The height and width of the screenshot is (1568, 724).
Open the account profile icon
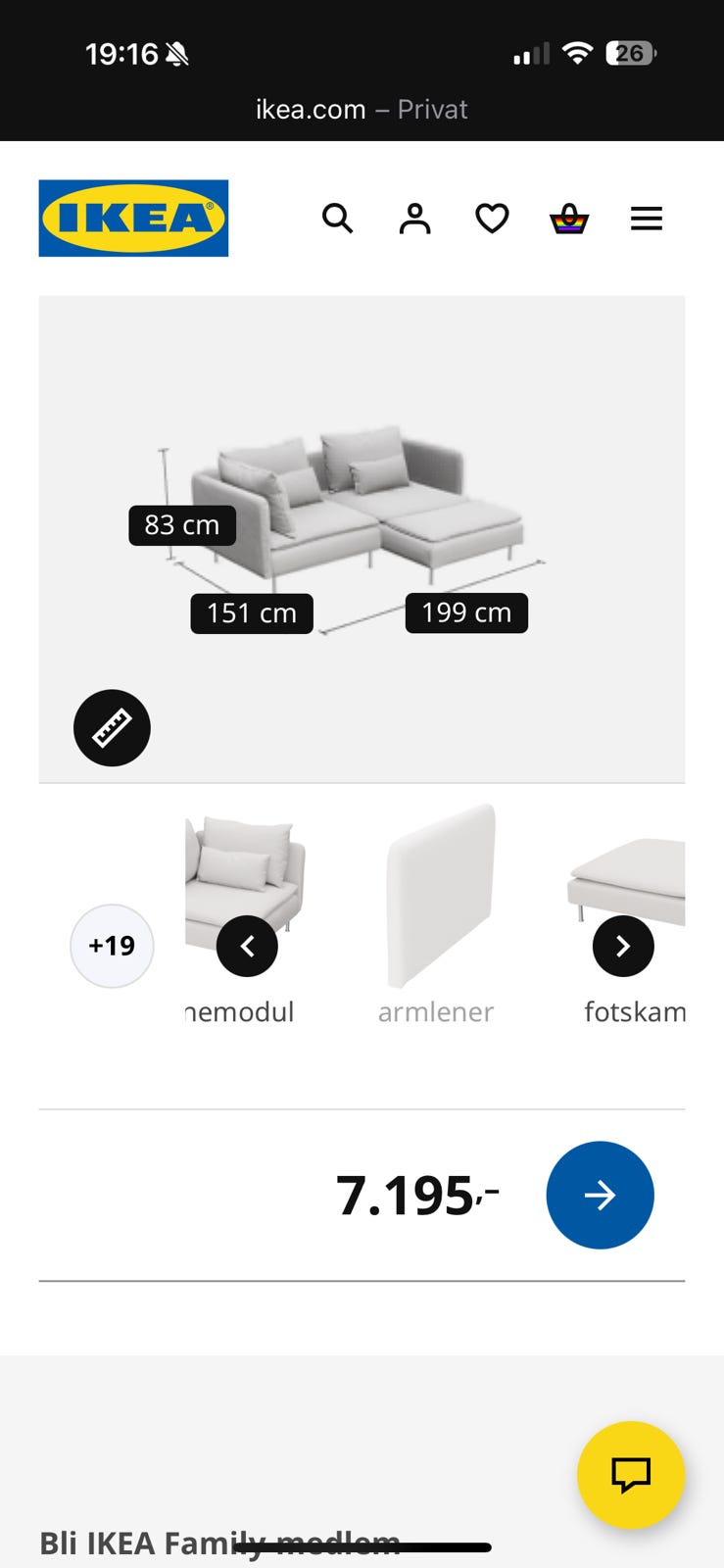click(414, 219)
